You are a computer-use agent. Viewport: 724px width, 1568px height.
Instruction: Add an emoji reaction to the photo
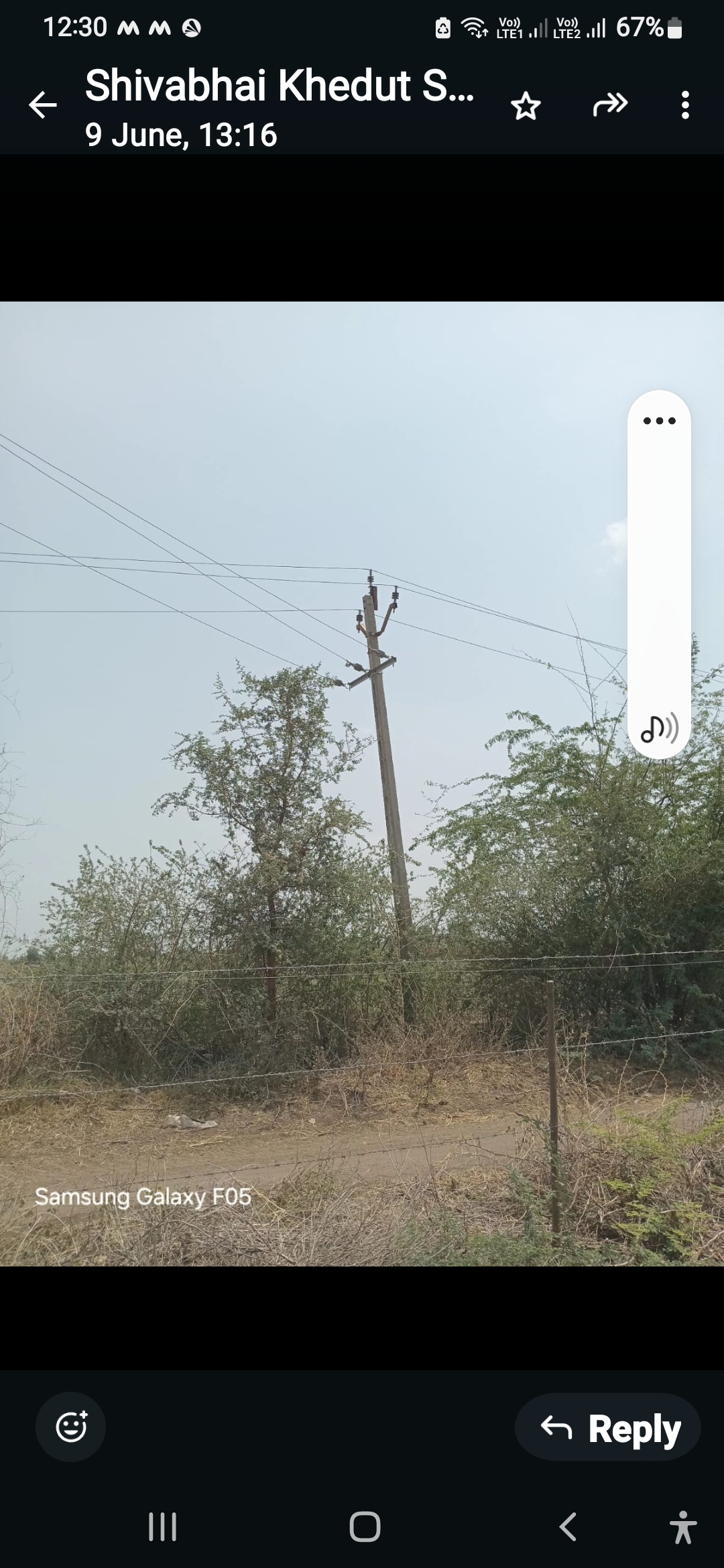[71, 1427]
